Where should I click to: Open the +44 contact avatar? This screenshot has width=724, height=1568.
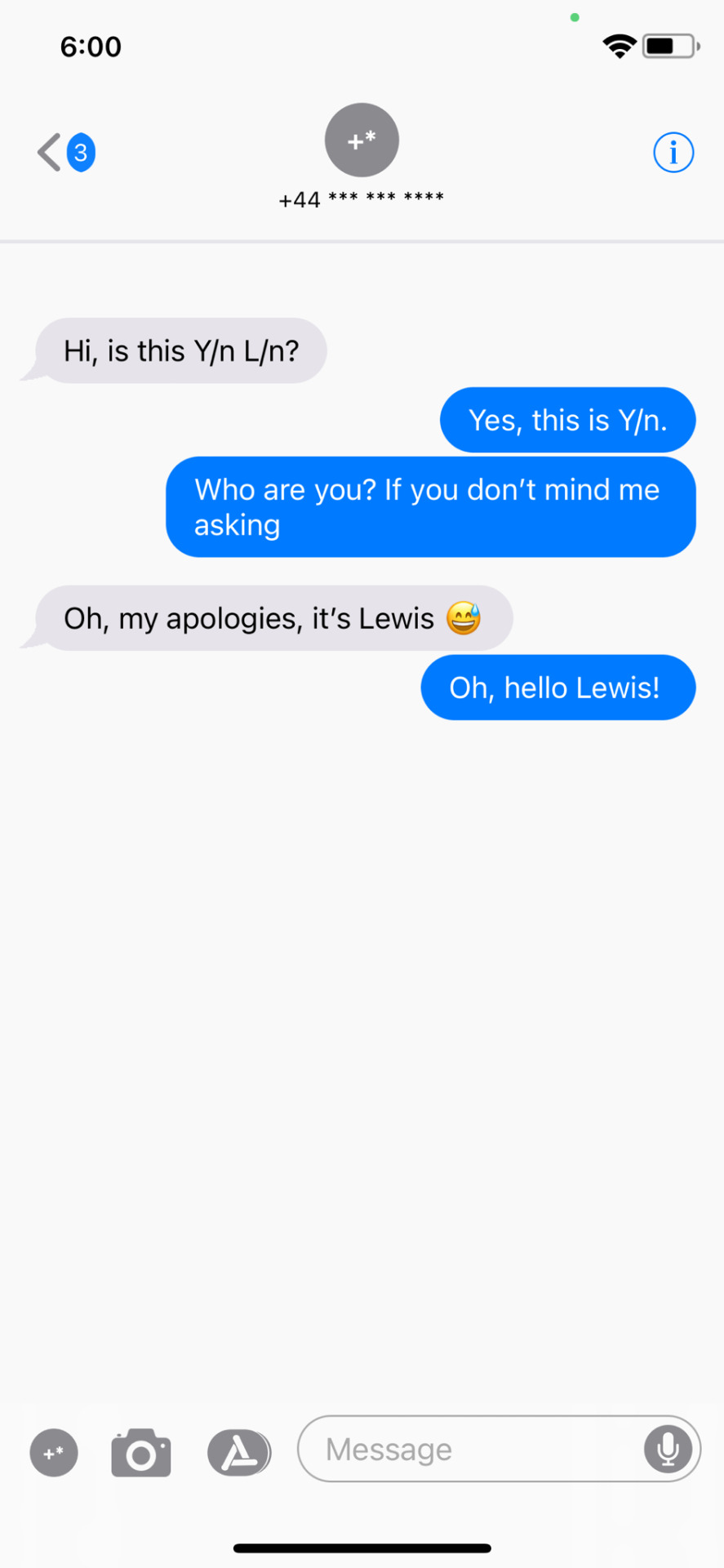coord(362,140)
